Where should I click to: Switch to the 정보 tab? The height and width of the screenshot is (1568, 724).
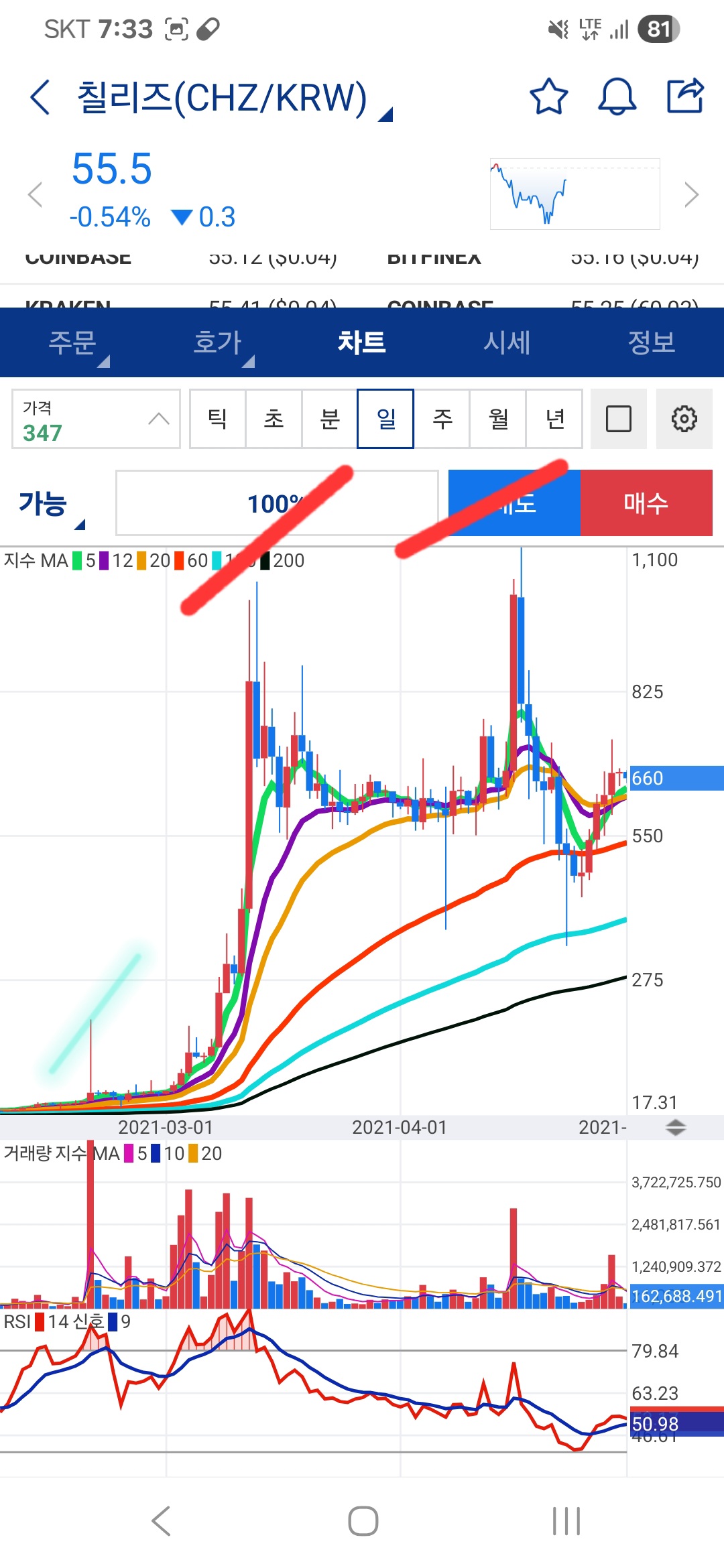(x=652, y=342)
